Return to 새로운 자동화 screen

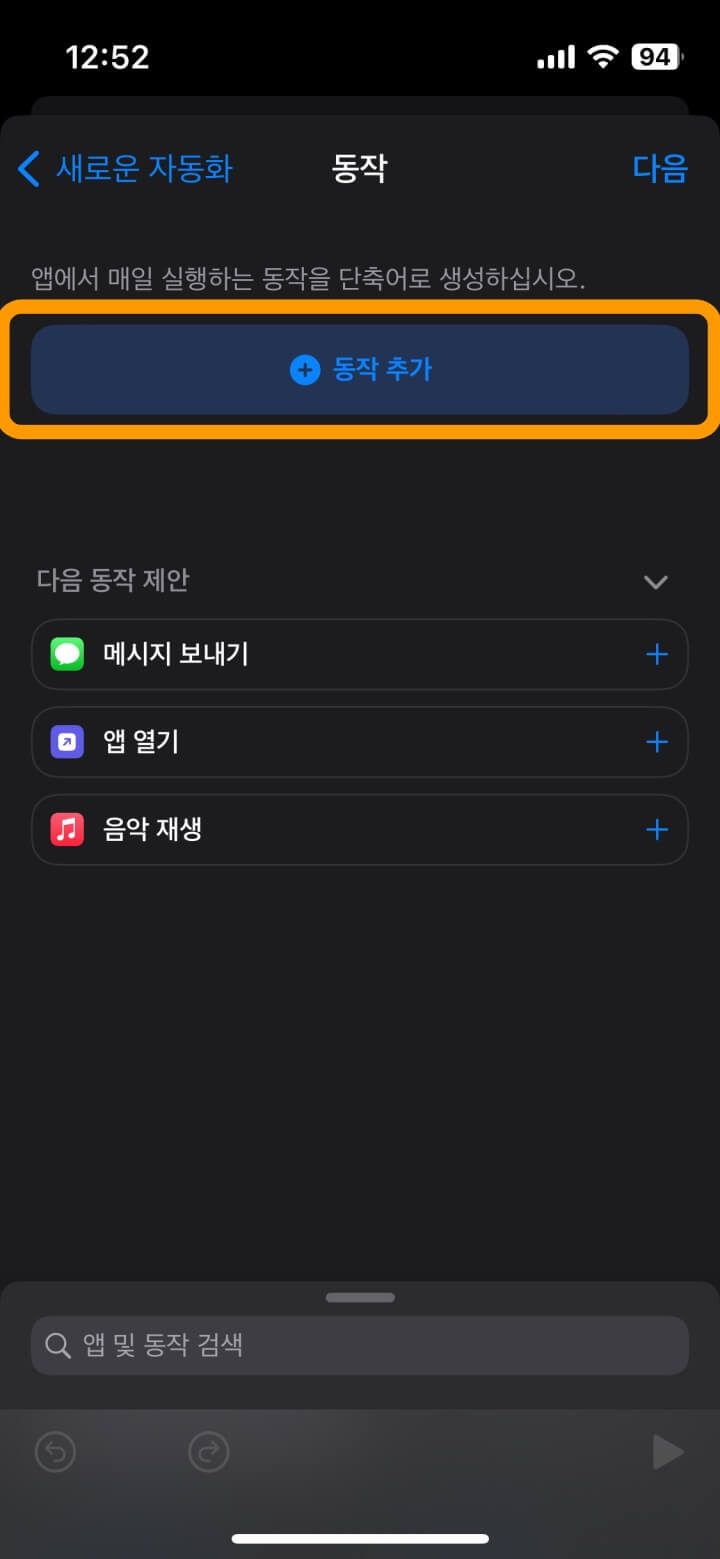coord(125,169)
